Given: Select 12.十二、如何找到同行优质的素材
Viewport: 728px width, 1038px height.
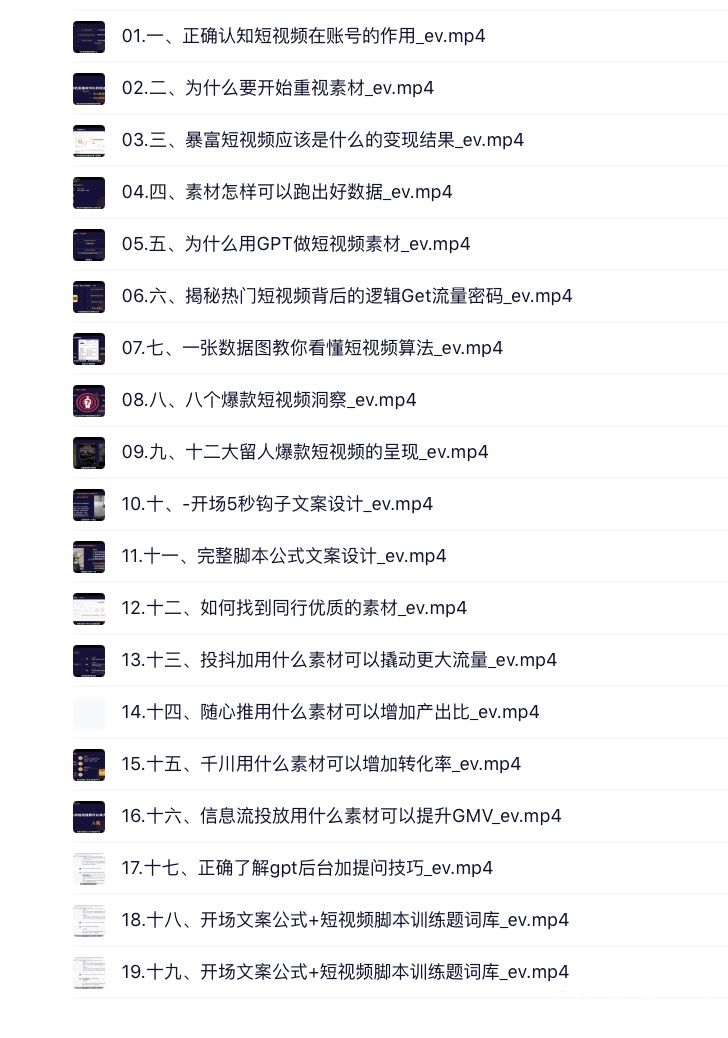Looking at the screenshot, I should (294, 608).
